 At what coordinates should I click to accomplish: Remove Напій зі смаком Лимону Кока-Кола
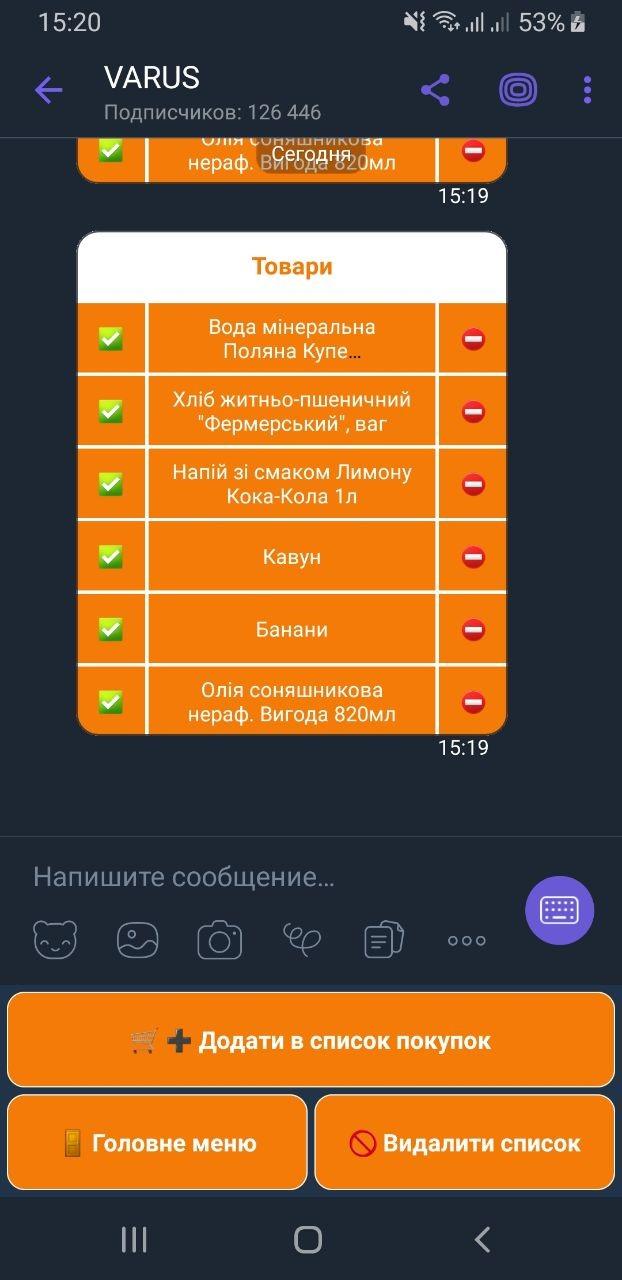[473, 485]
